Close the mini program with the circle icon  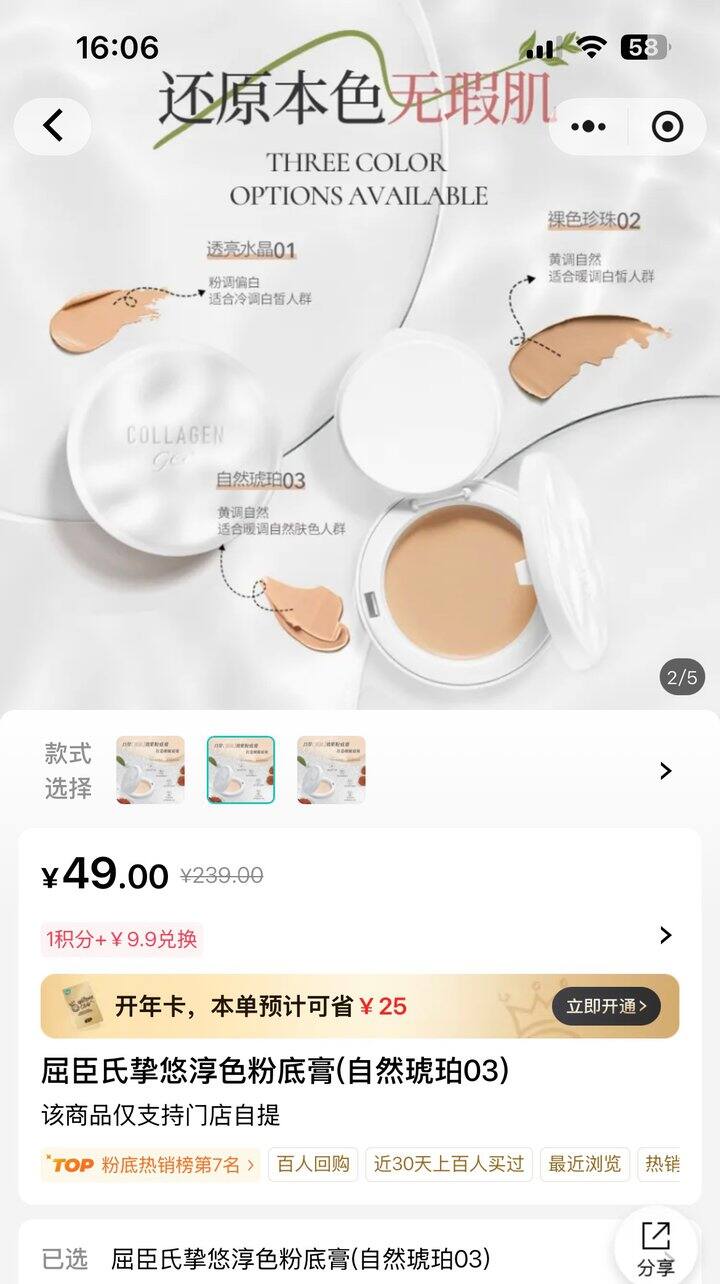click(x=666, y=127)
